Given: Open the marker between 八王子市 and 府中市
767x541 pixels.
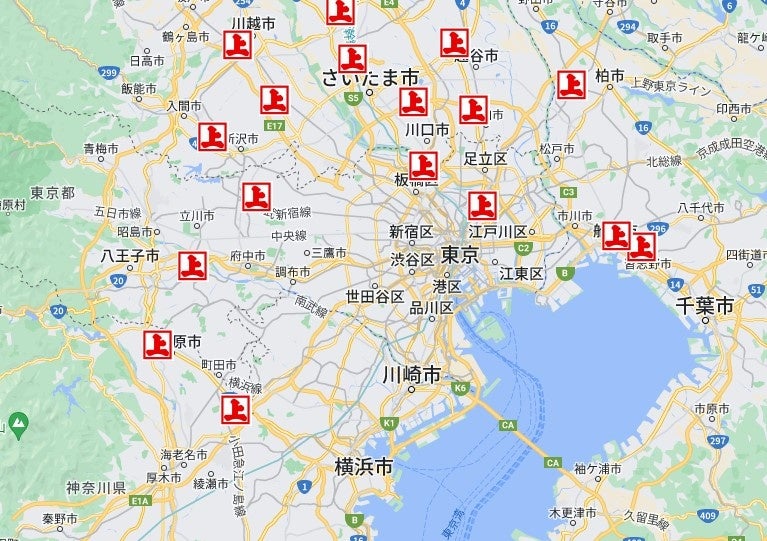Looking at the screenshot, I should click(x=192, y=266).
